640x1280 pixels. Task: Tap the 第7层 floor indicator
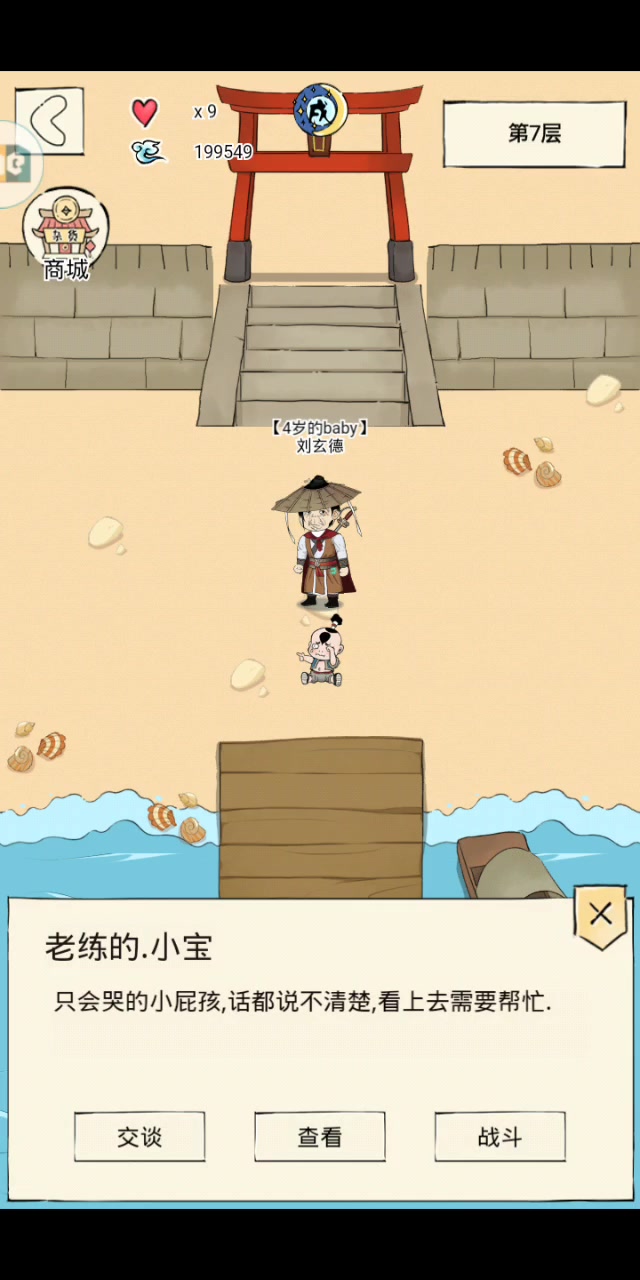534,134
